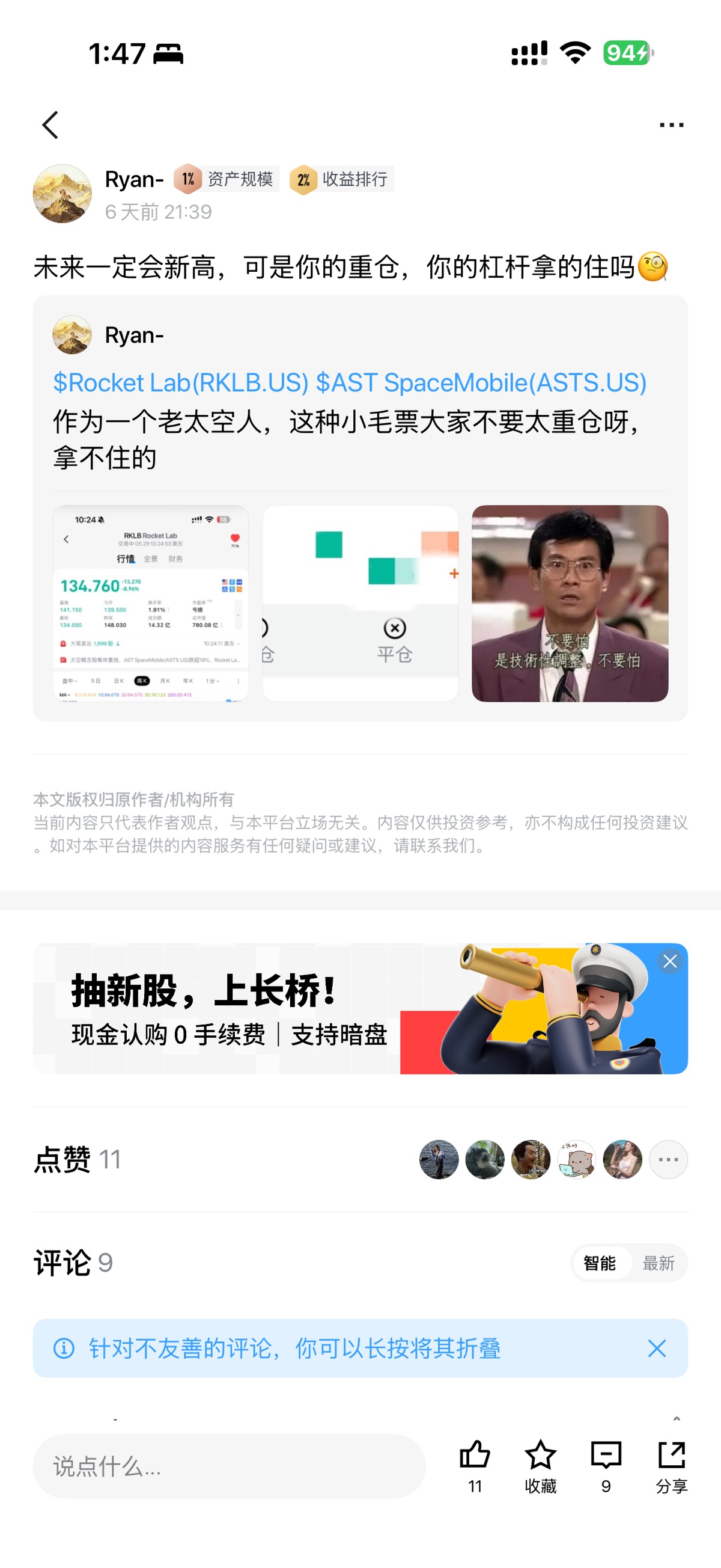Switch comments to 最新 sorting
The image size is (721, 1568).
pos(659,1263)
